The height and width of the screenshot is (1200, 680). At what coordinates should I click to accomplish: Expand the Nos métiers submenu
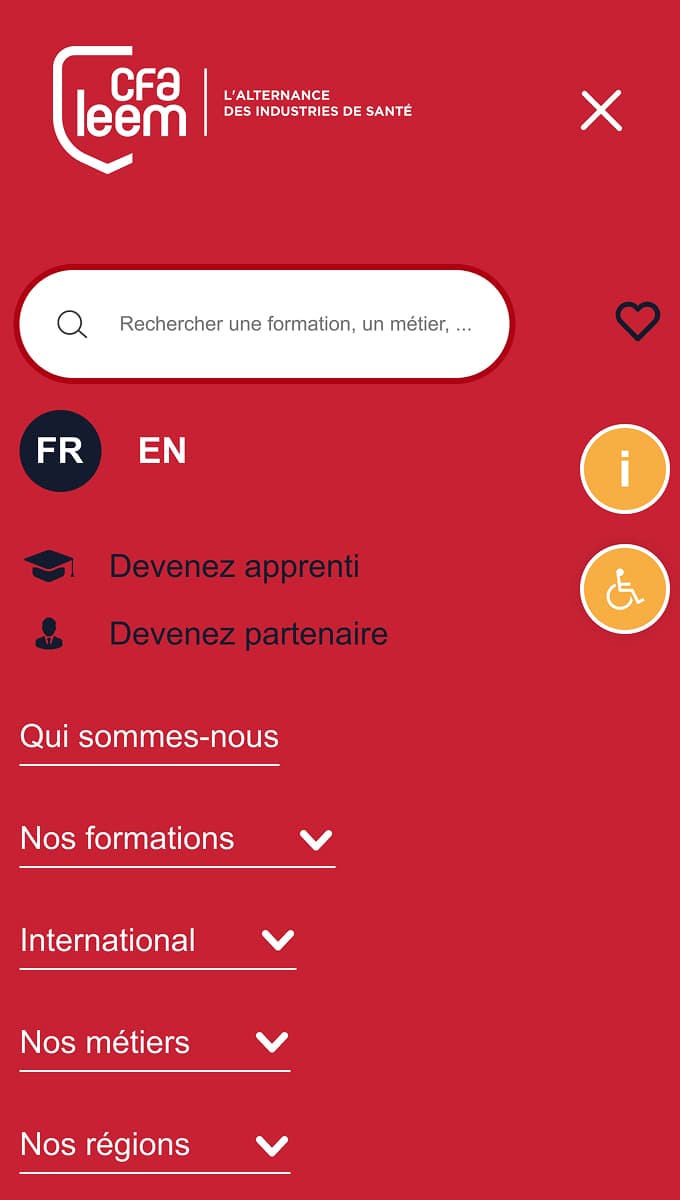(x=271, y=1042)
